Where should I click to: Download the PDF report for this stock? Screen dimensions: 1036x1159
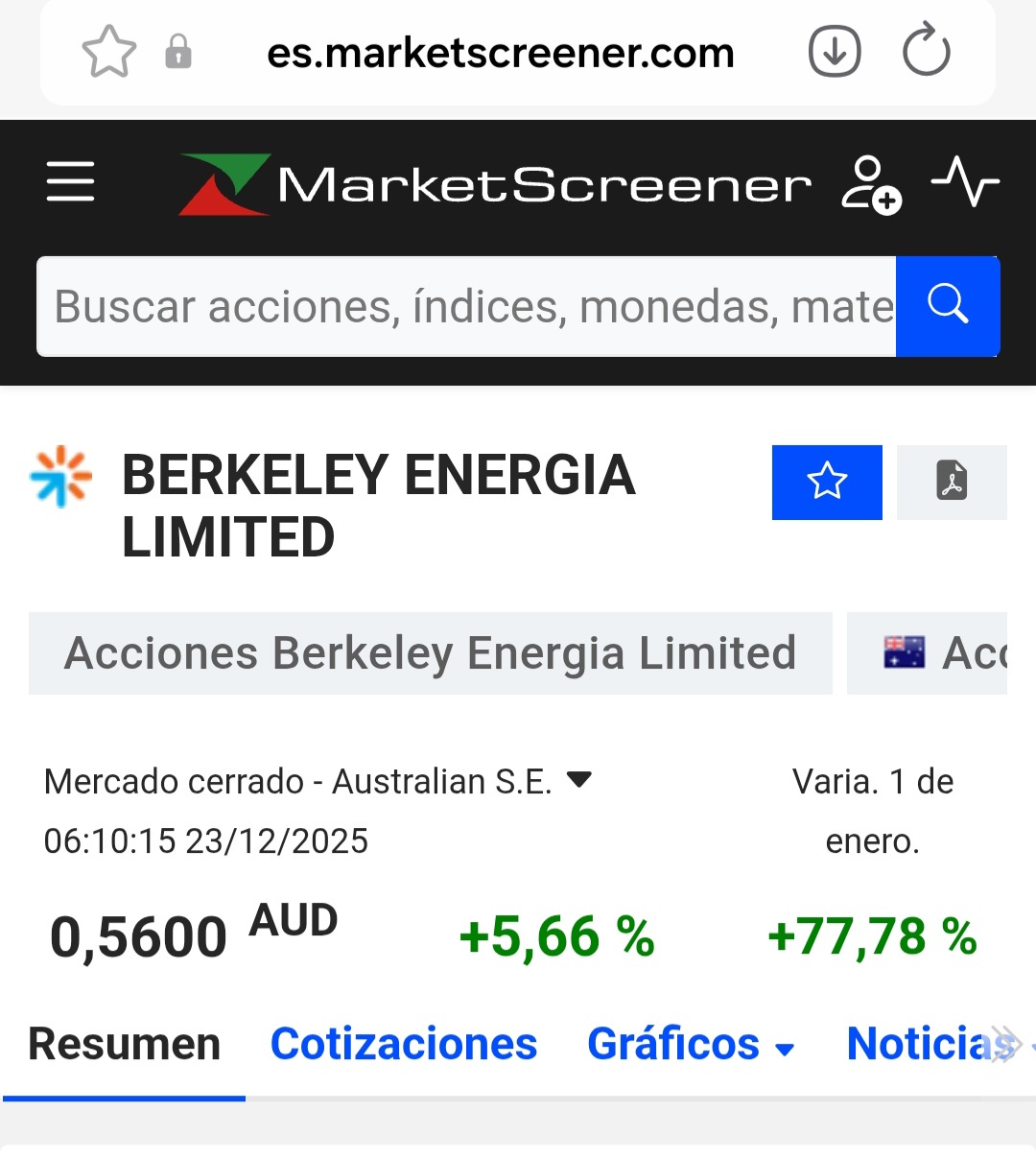952,482
